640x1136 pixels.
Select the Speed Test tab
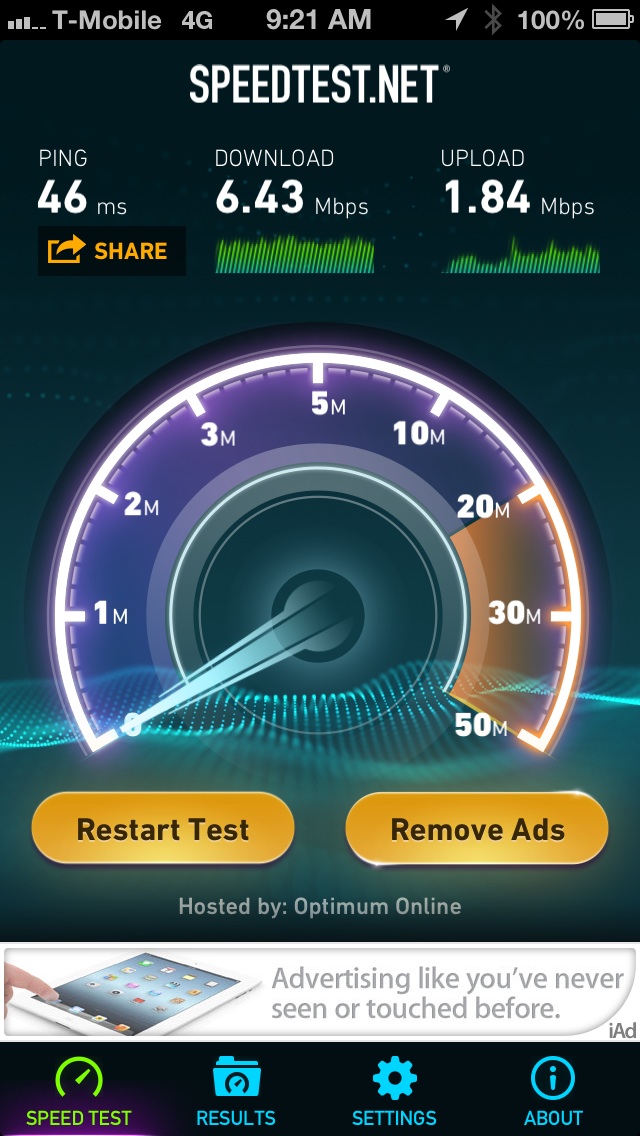[79, 1091]
